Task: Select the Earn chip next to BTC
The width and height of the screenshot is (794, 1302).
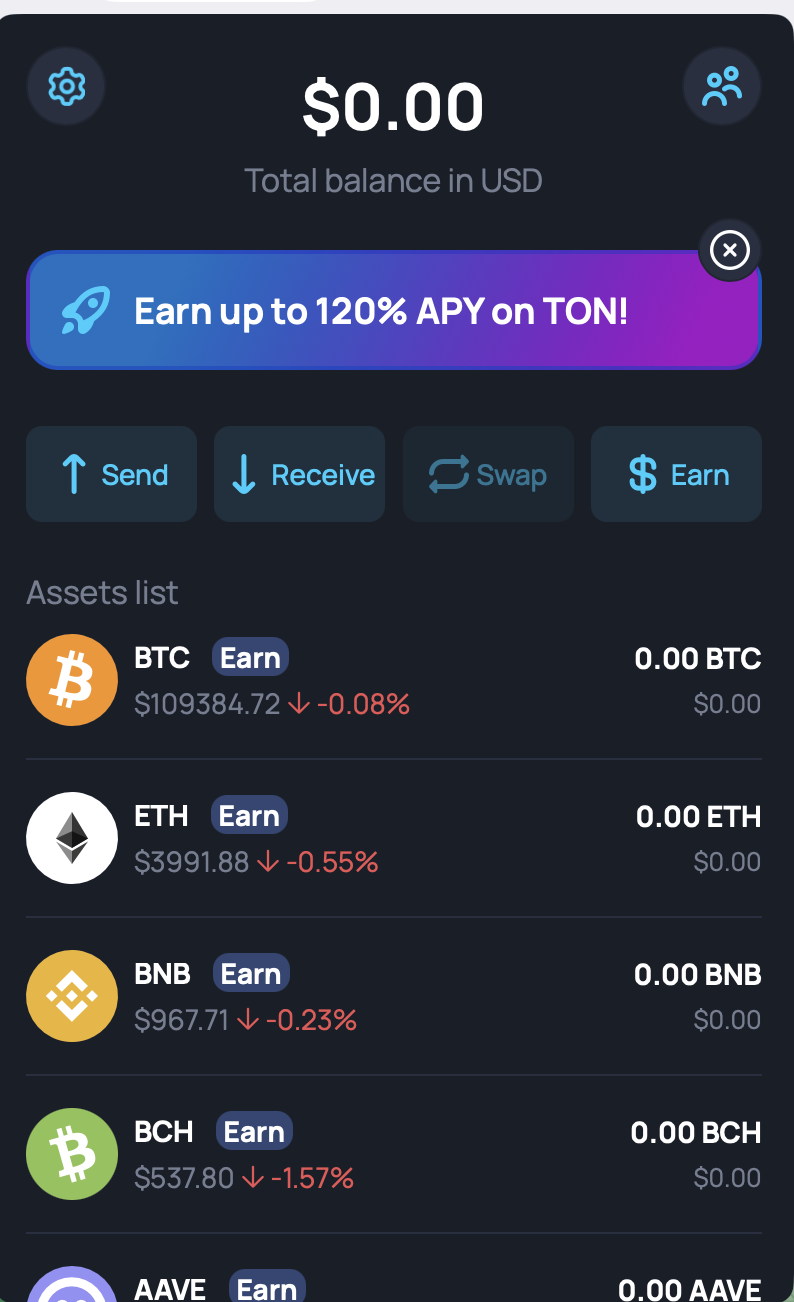Action: [250, 658]
